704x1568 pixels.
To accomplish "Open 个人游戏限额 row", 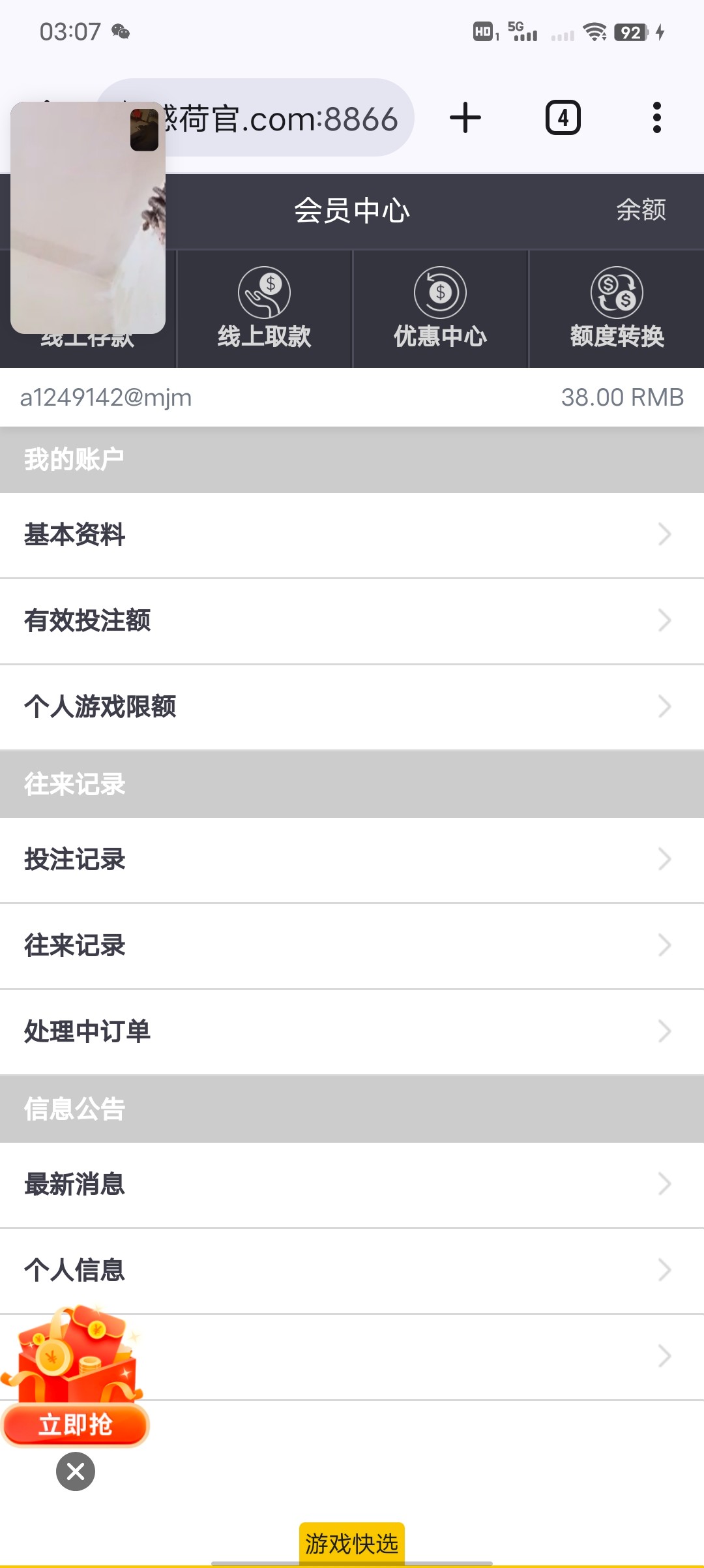I will 352,707.
